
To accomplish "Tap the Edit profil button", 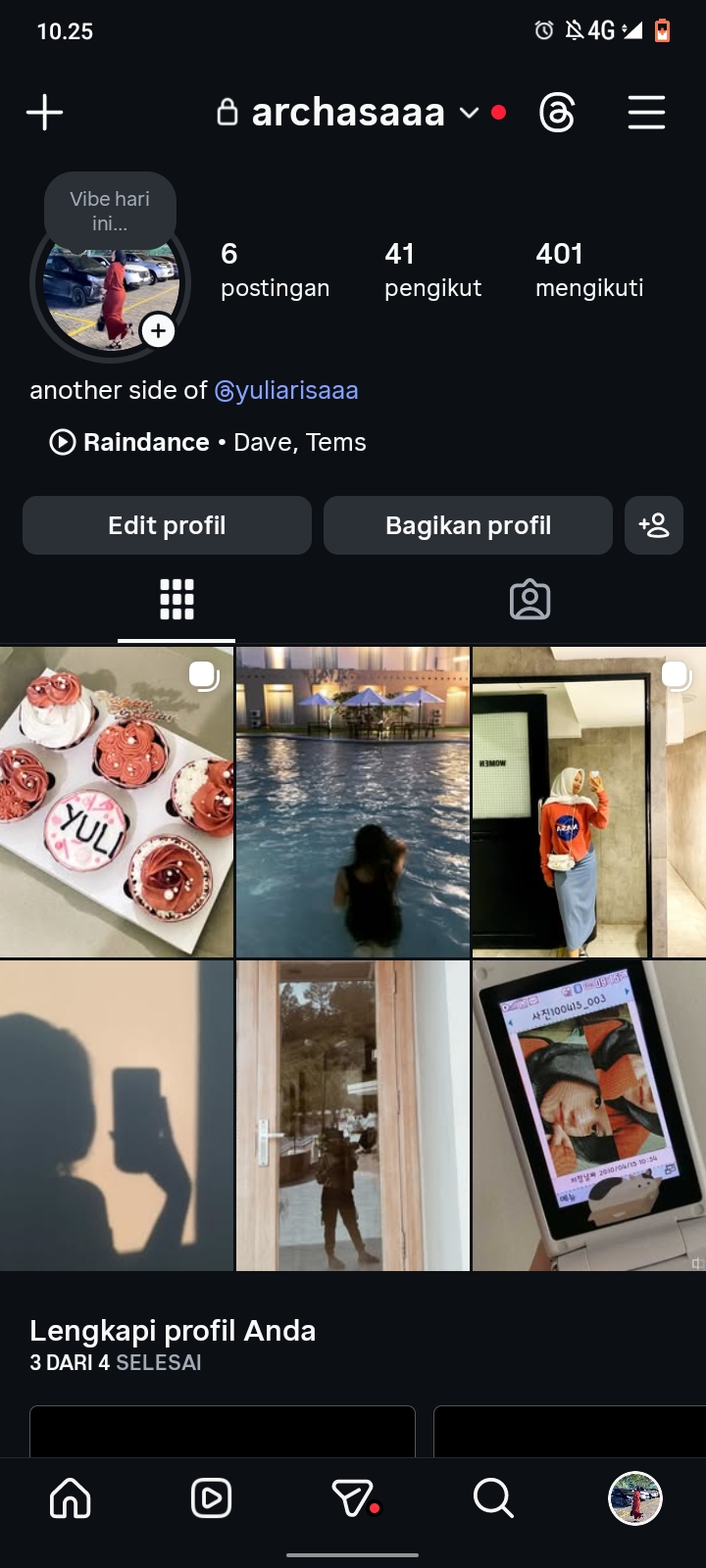I will click(x=167, y=525).
